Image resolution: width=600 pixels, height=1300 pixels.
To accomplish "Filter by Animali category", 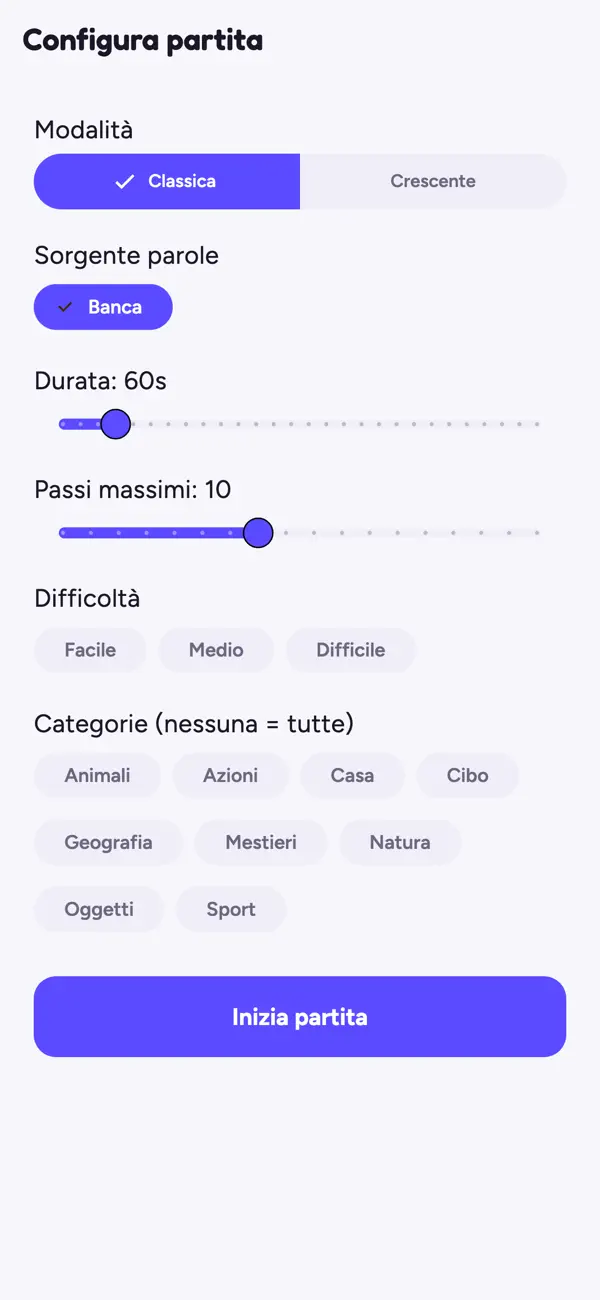I will (x=97, y=775).
